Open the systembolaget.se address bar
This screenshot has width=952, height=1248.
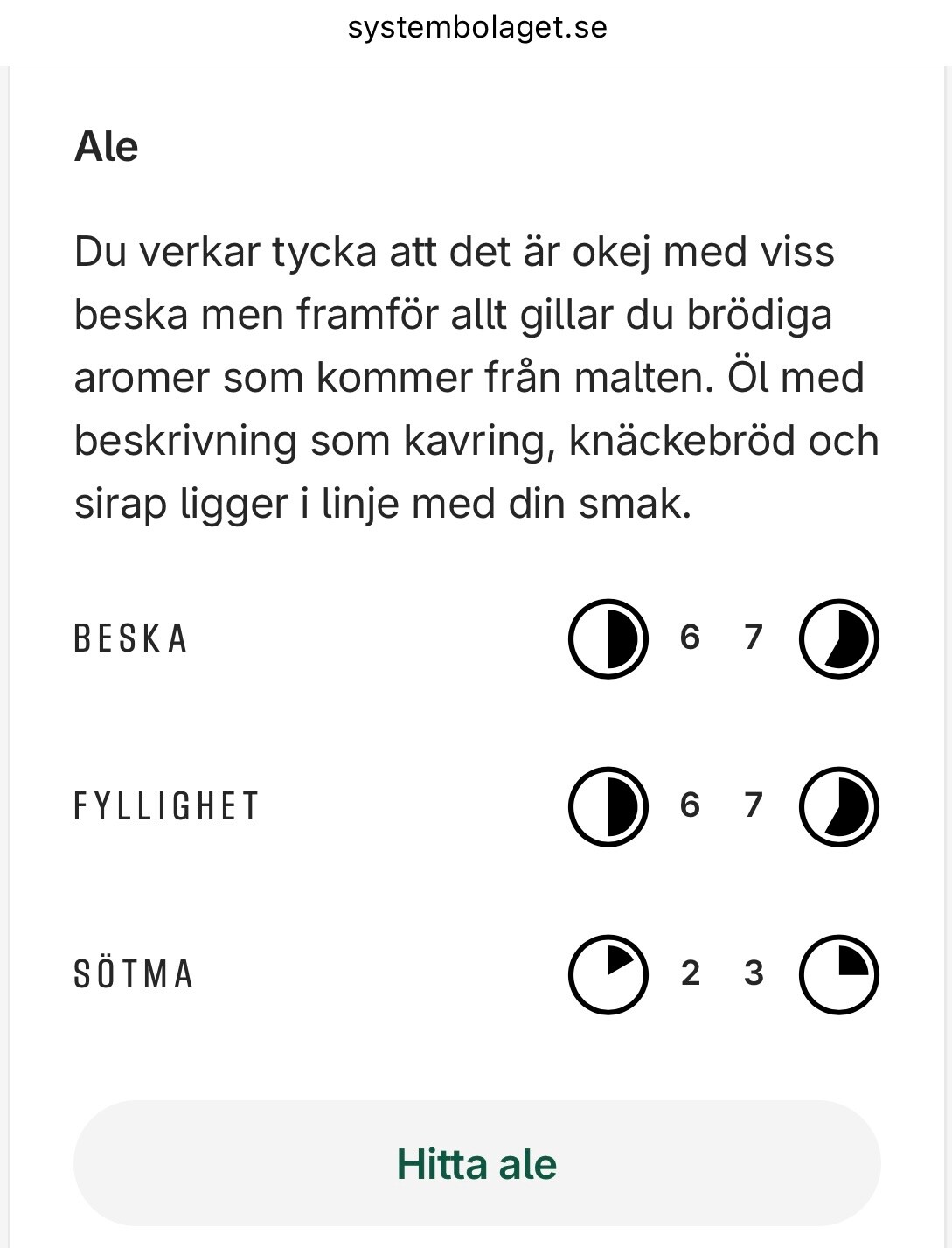(476, 28)
